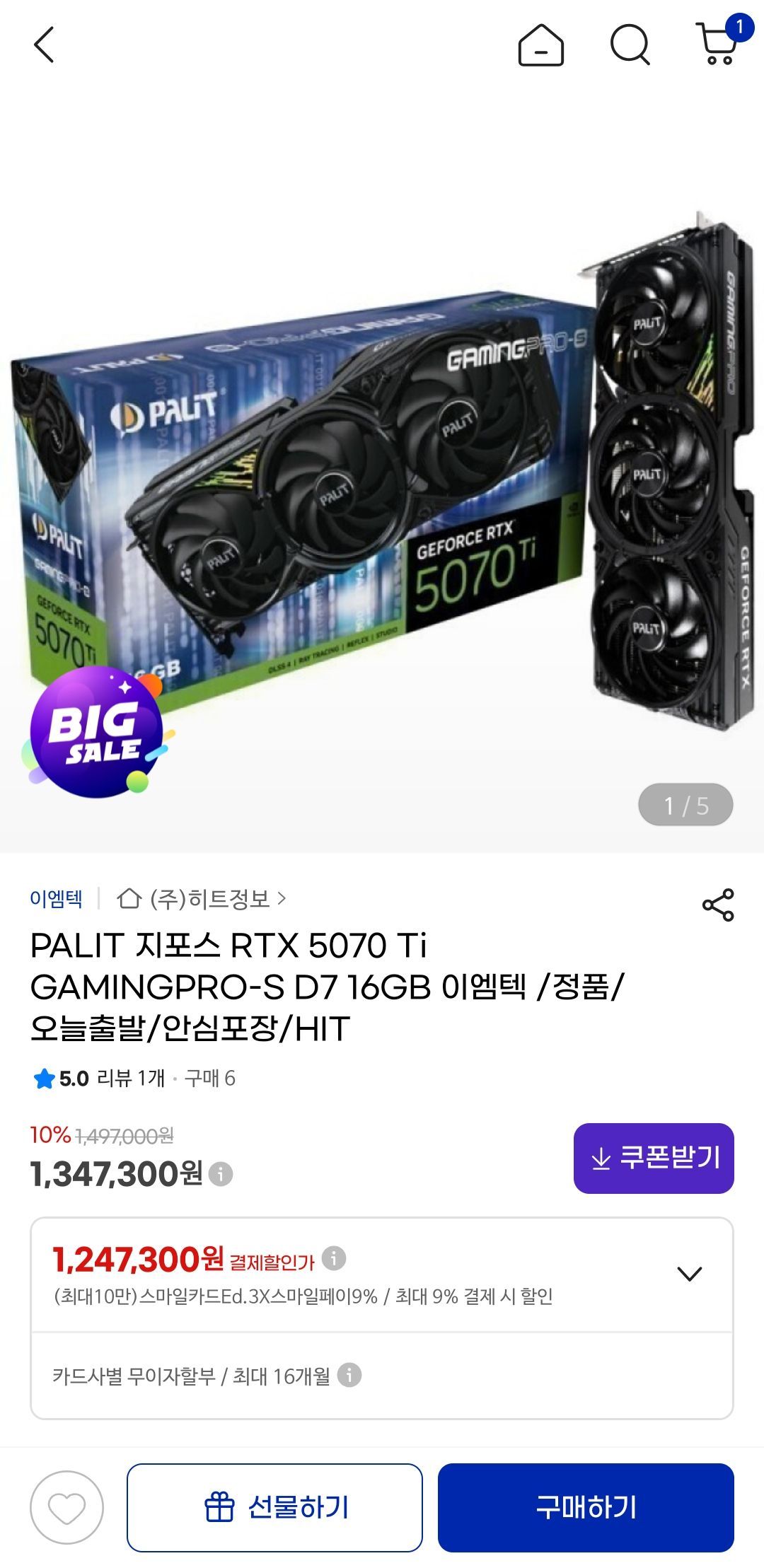Open the 리뷰 1개 reviews
The width and height of the screenshot is (764, 1568).
click(130, 1078)
